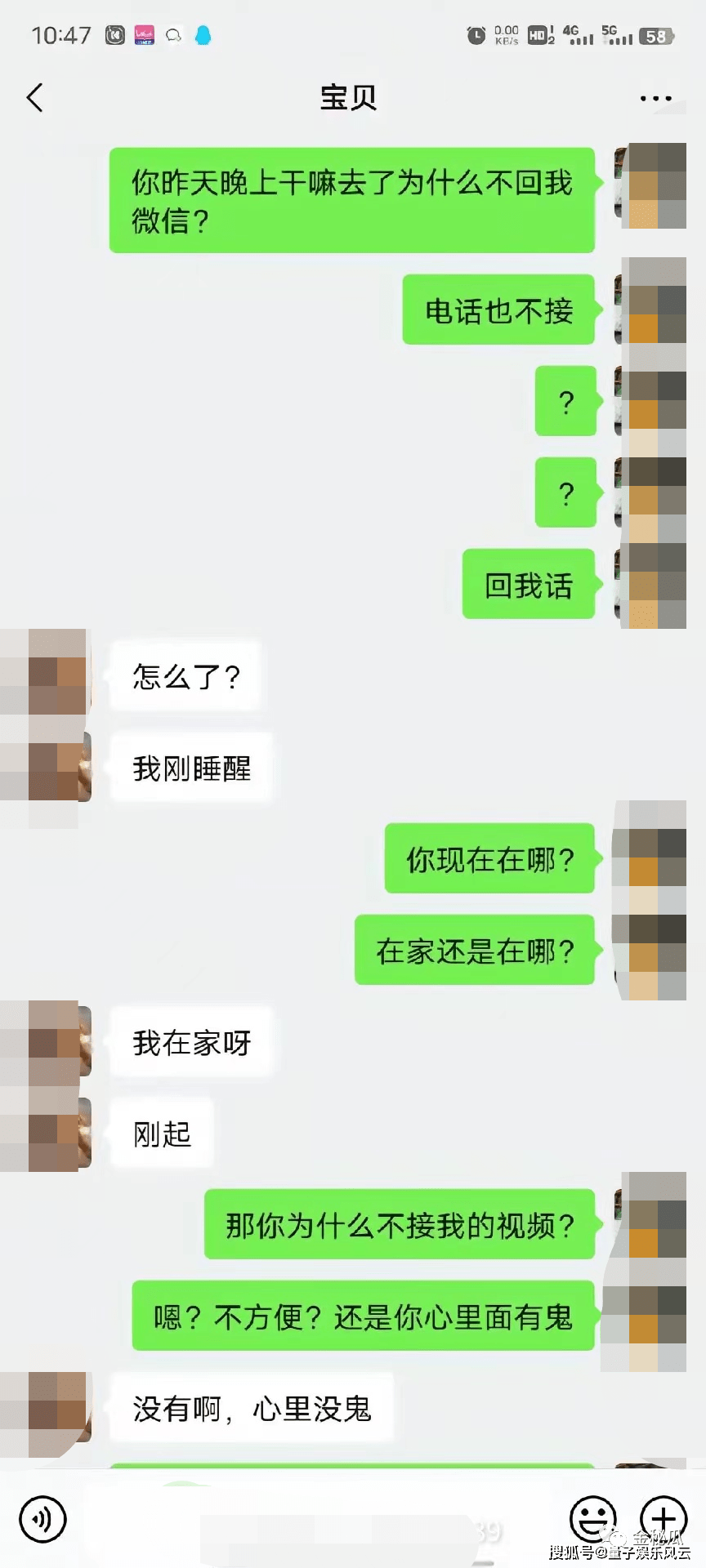Screen dimensions: 706x1568
Task: Switch to voice message input
Action: (42, 1520)
